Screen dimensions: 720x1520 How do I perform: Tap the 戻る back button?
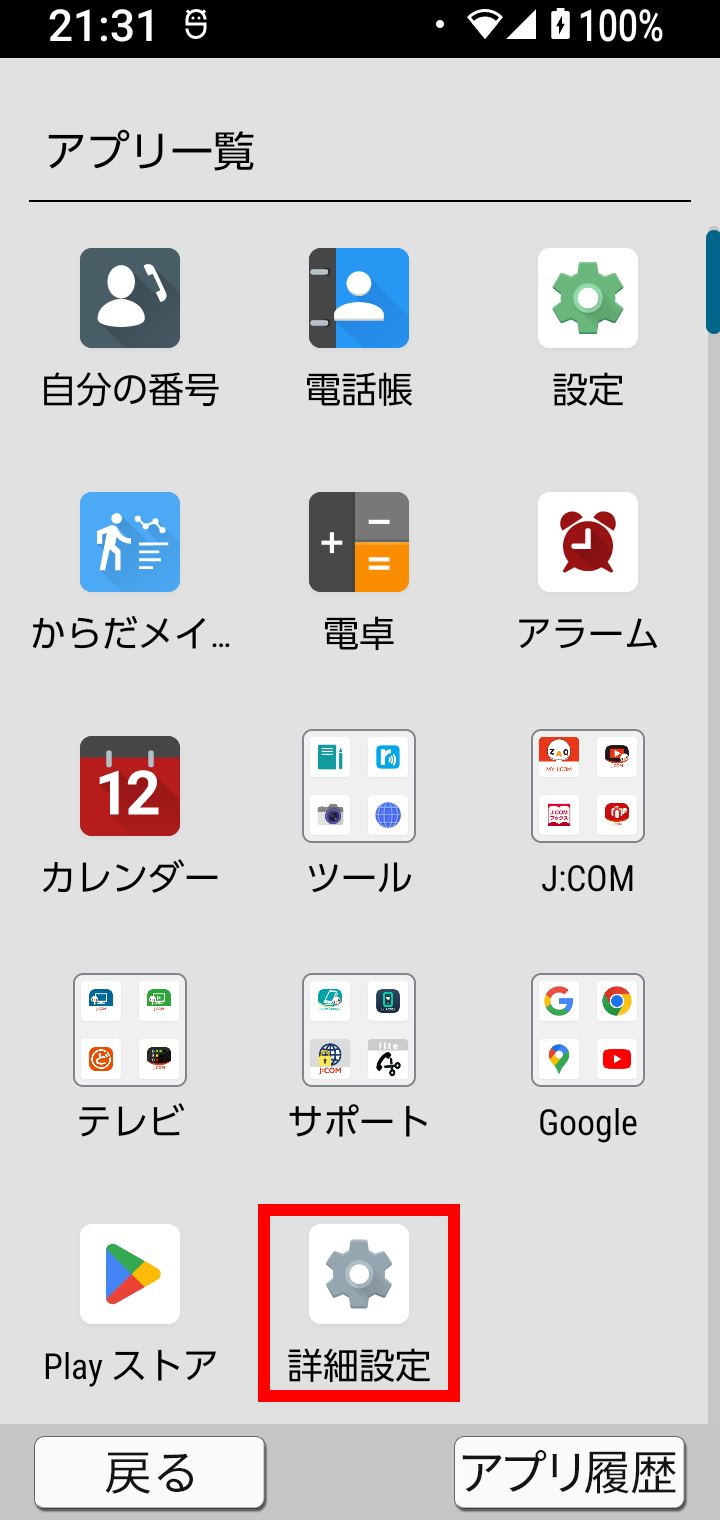click(x=150, y=1472)
